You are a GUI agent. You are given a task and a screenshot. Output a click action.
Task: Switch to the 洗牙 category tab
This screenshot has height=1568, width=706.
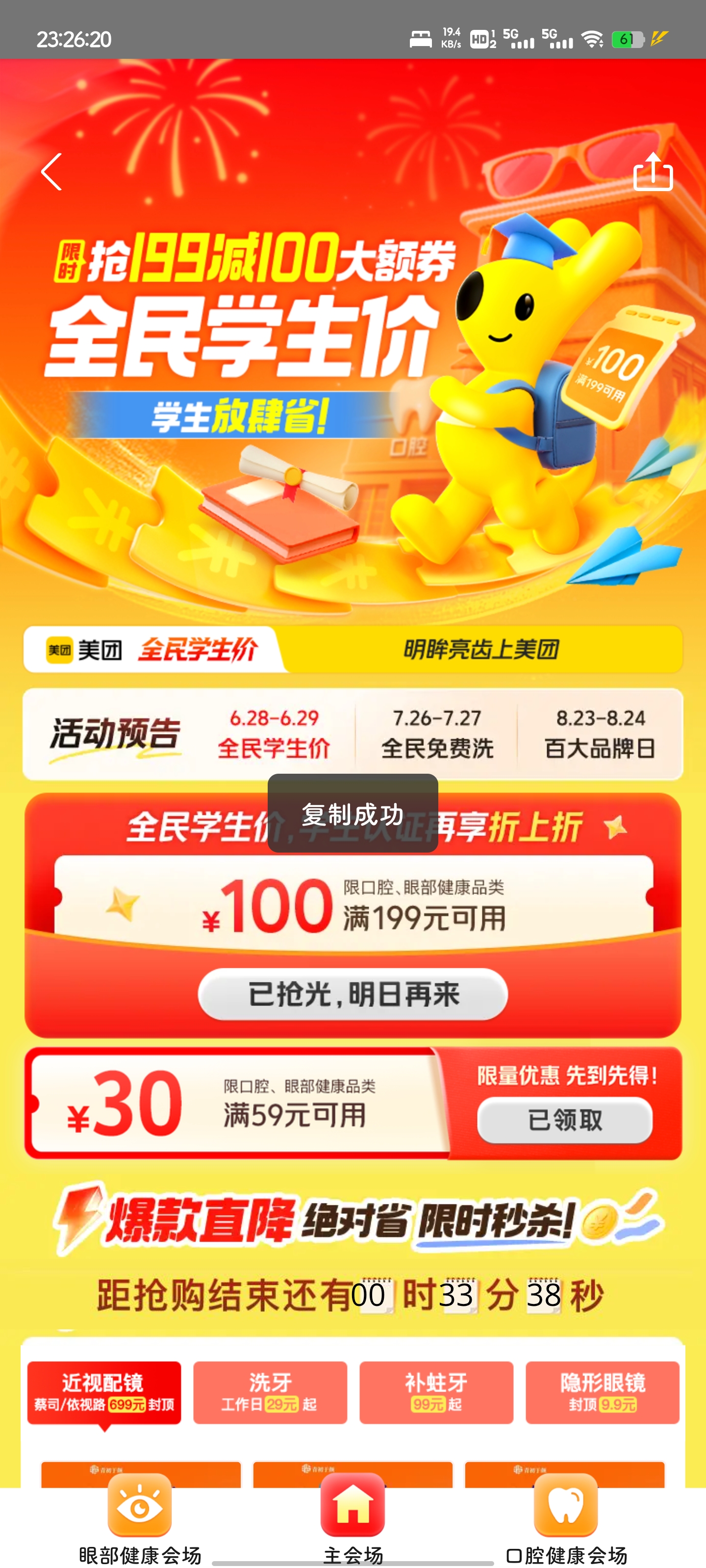(270, 1392)
